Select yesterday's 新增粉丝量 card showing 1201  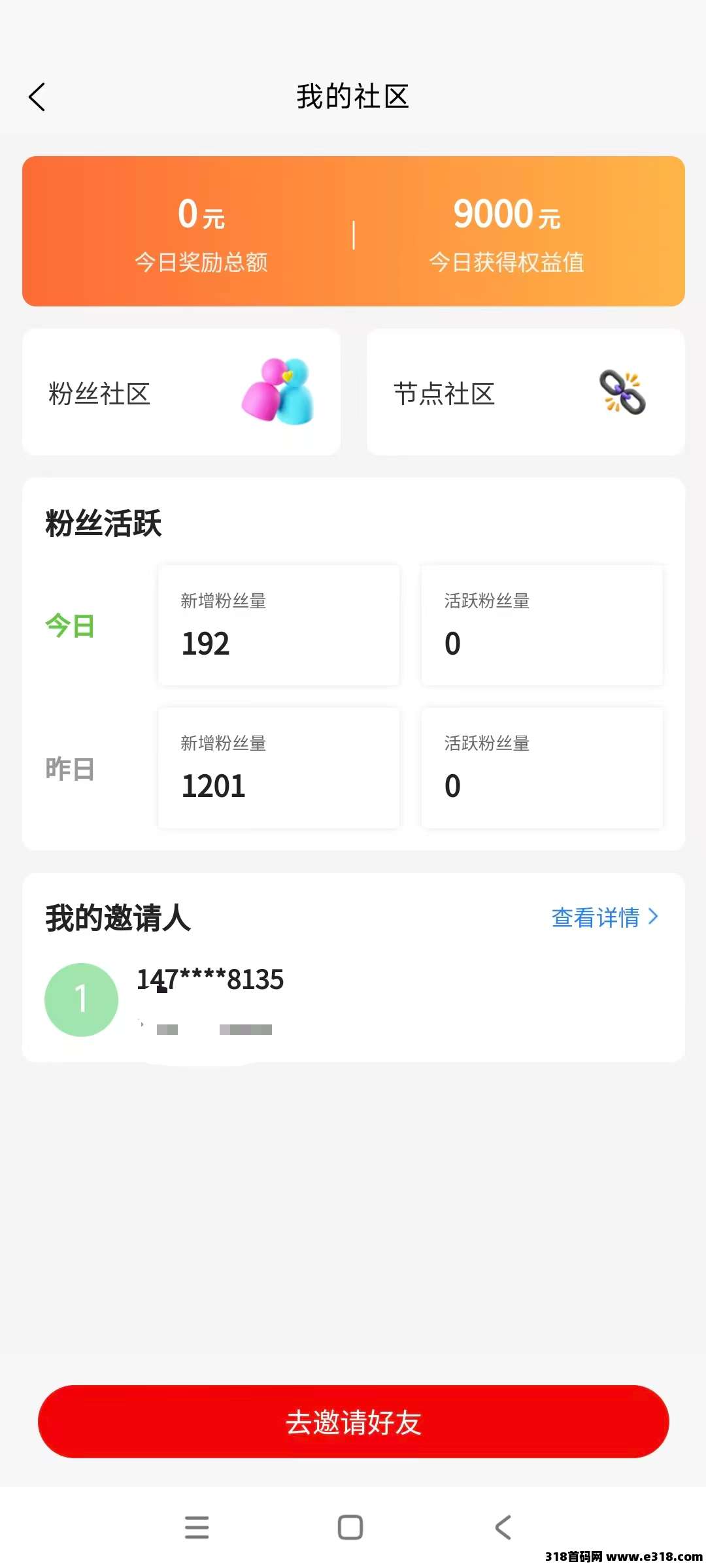click(x=278, y=768)
